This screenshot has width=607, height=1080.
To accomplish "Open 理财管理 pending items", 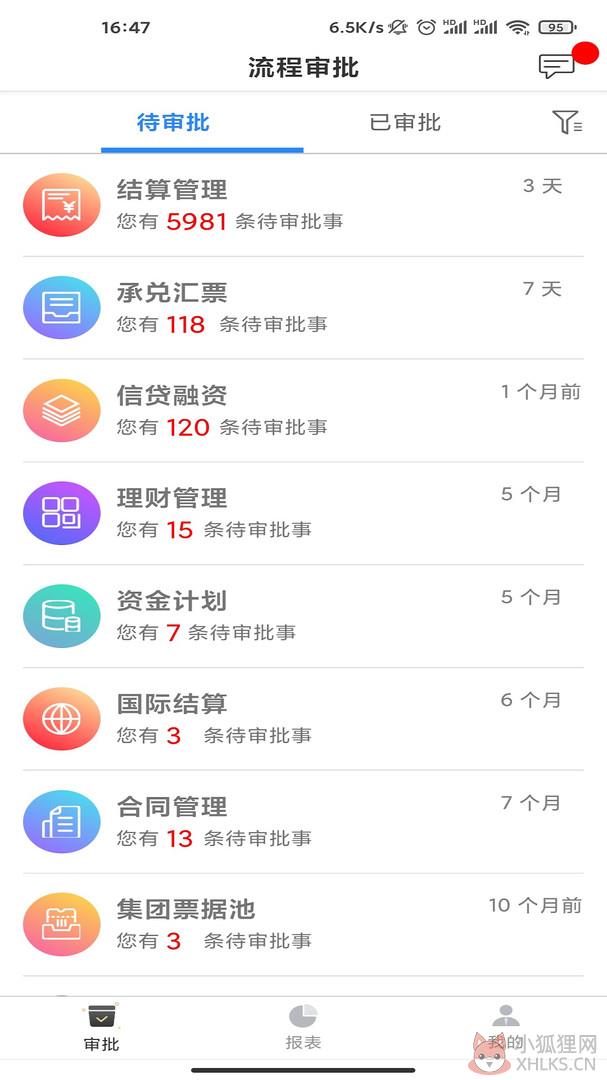I will (303, 513).
